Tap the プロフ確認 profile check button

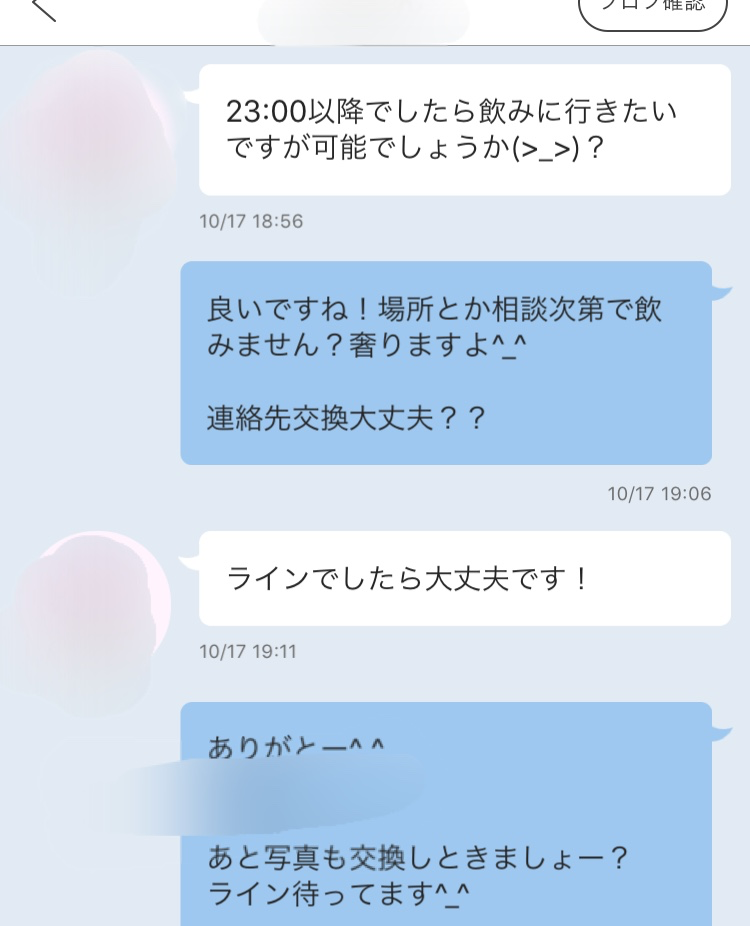[x=653, y=10]
